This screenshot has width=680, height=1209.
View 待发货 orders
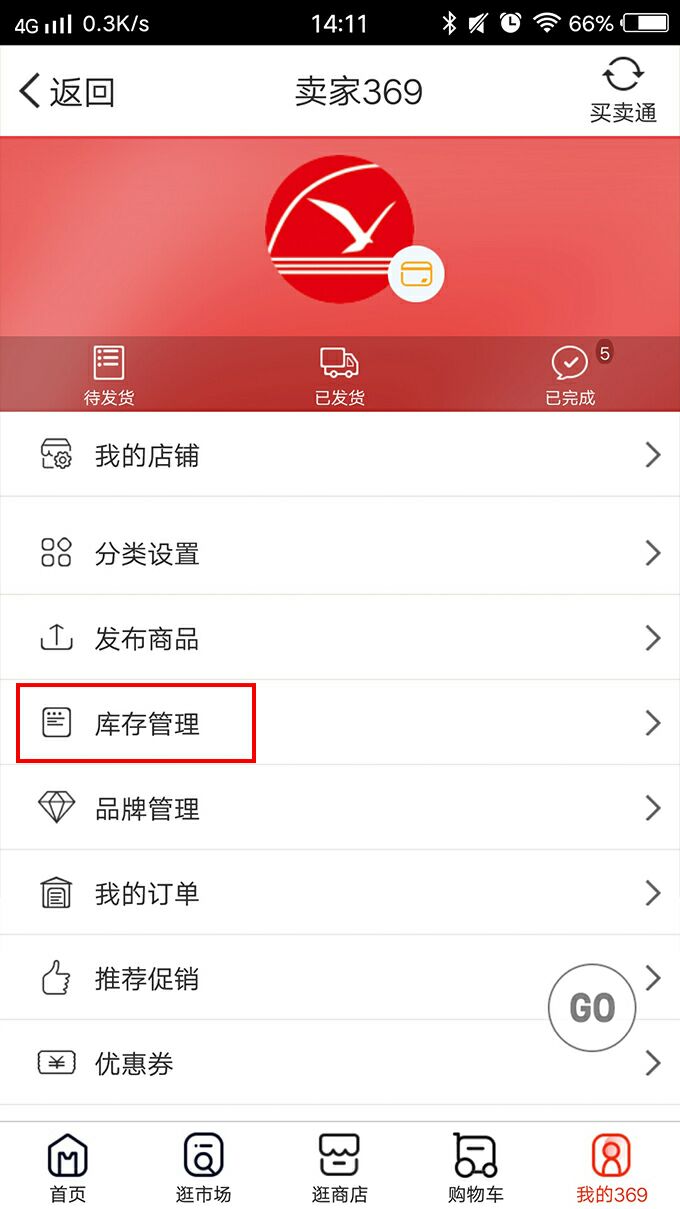(109, 375)
